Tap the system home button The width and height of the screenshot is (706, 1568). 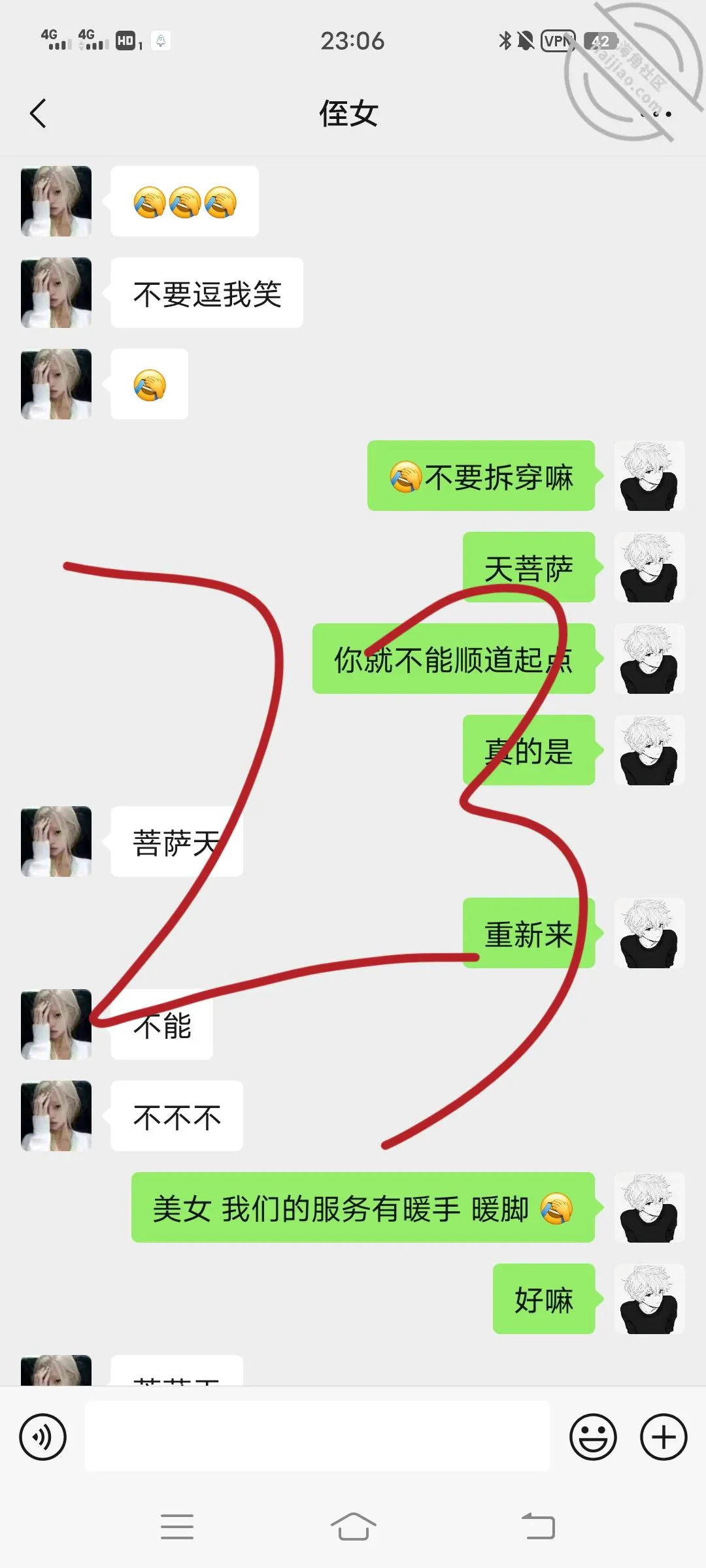click(x=353, y=1527)
